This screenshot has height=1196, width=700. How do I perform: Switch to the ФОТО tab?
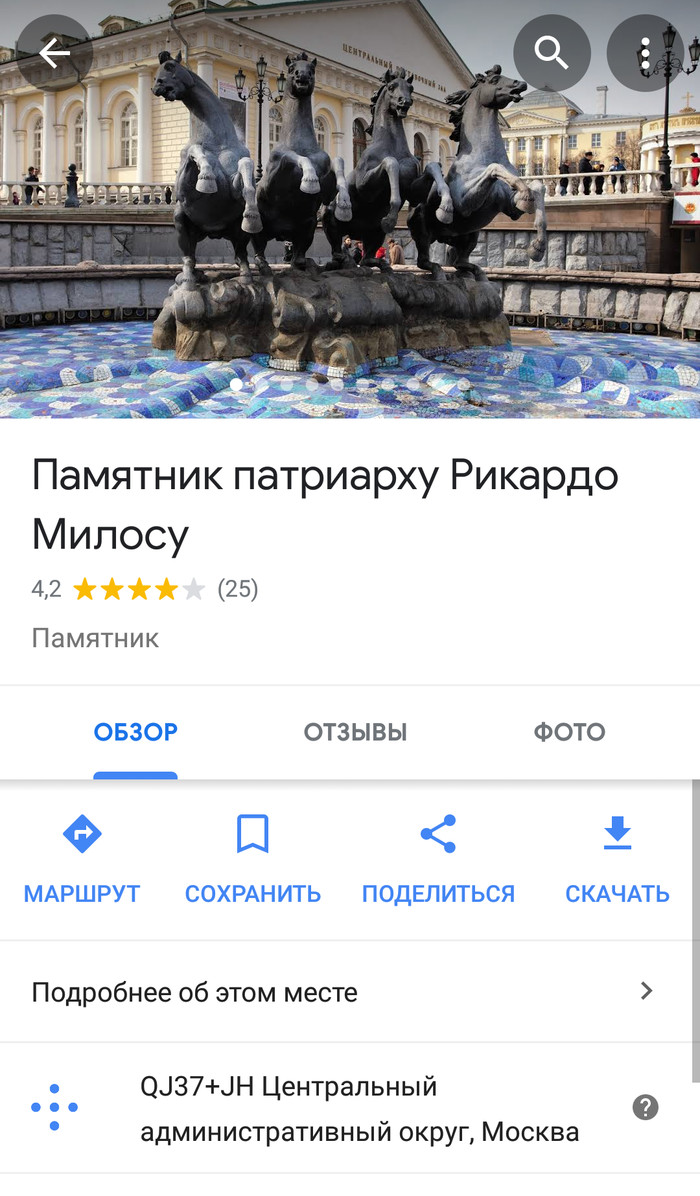(569, 732)
